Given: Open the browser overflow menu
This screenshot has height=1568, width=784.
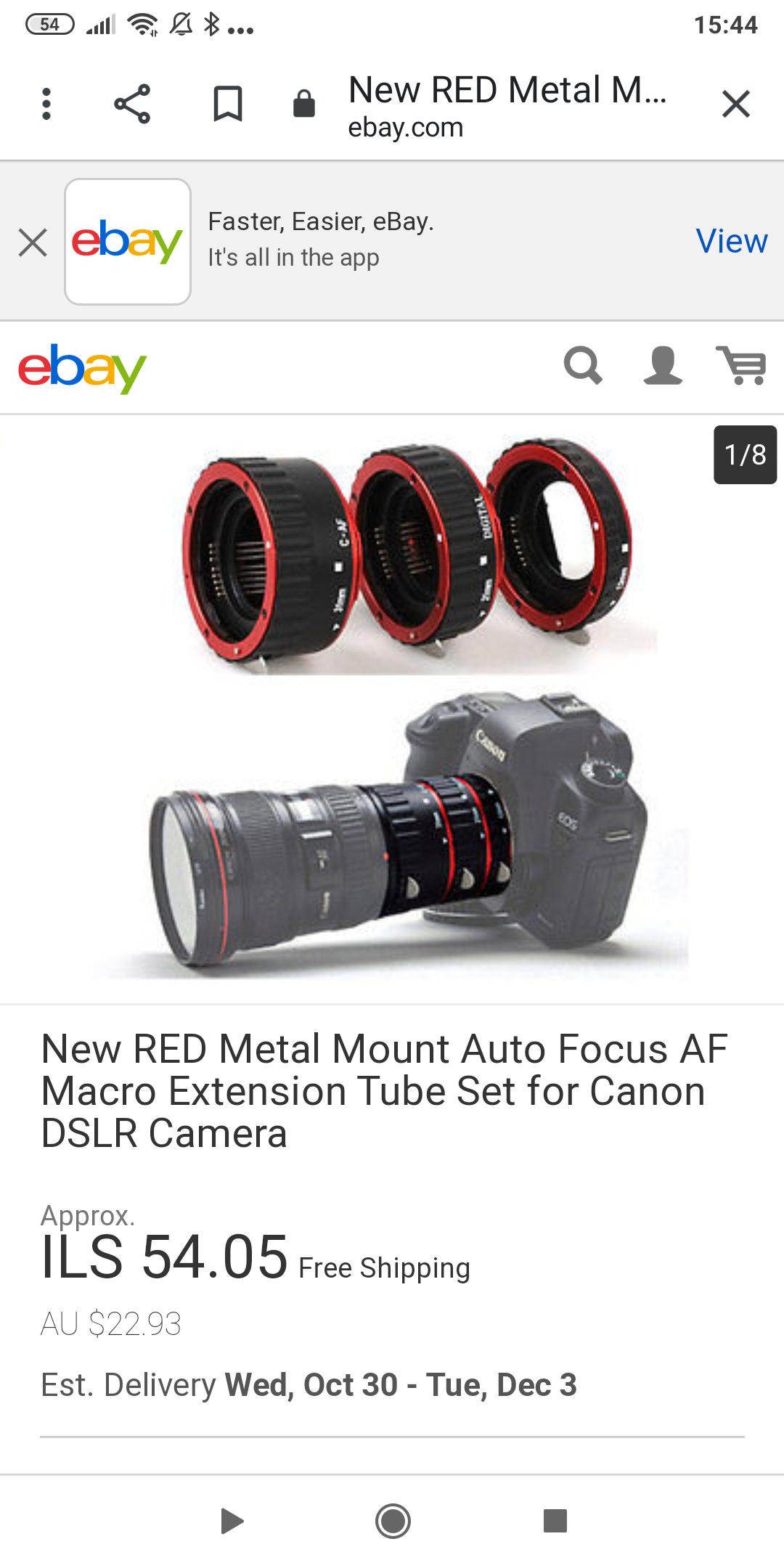Looking at the screenshot, I should [46, 104].
